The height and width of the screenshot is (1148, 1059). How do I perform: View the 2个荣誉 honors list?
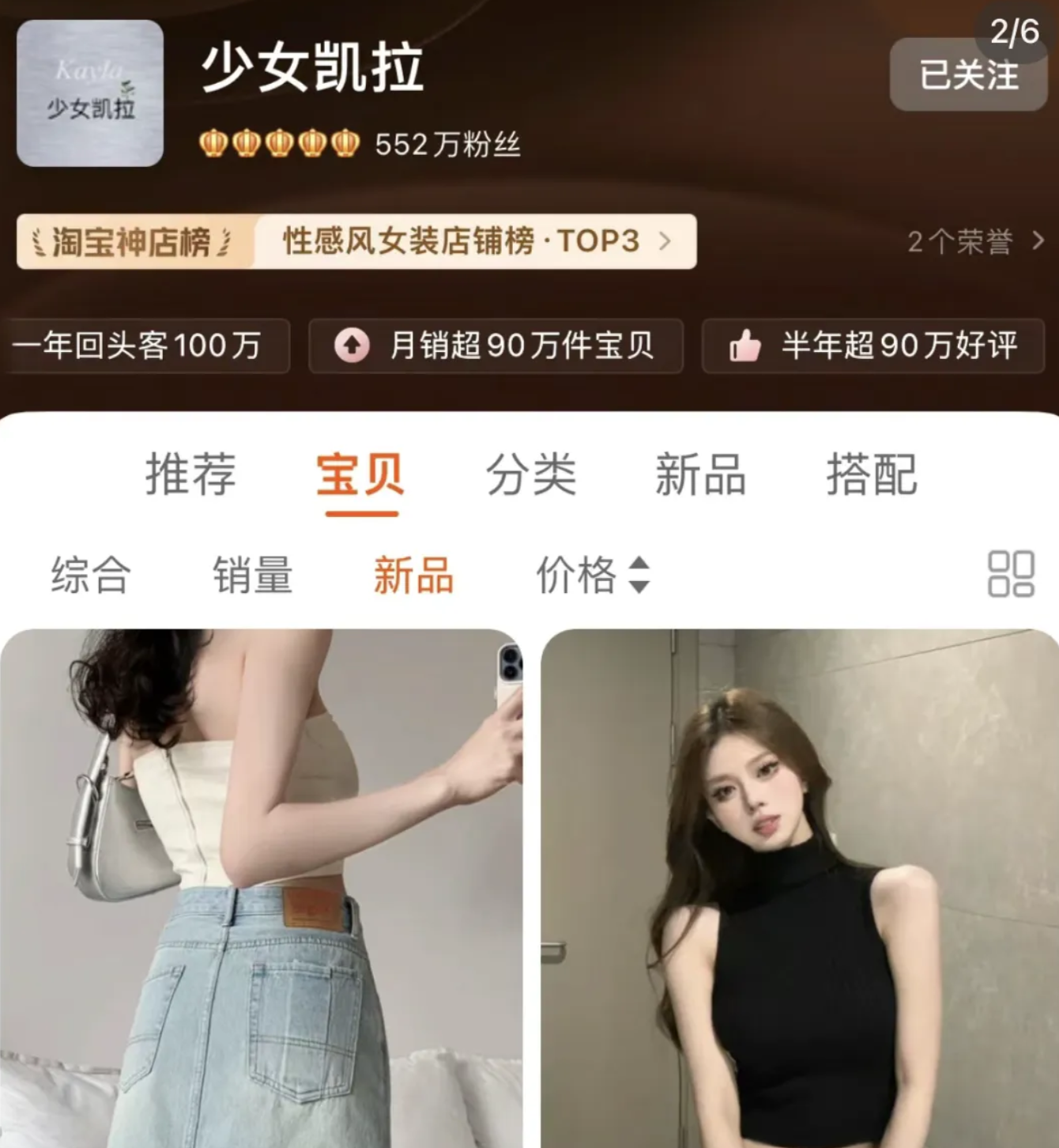[x=974, y=241]
